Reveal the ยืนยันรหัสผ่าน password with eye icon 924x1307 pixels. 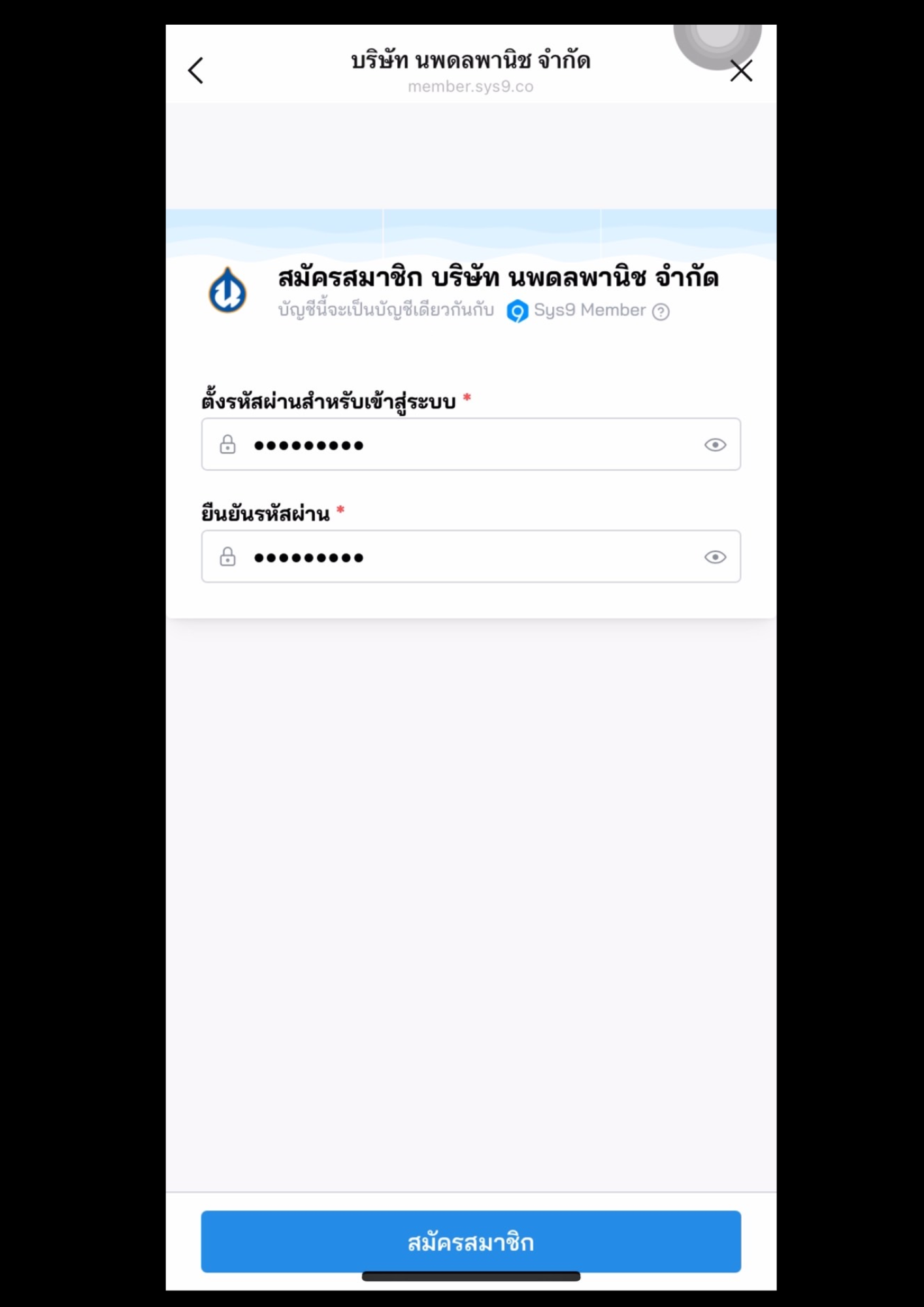715,557
